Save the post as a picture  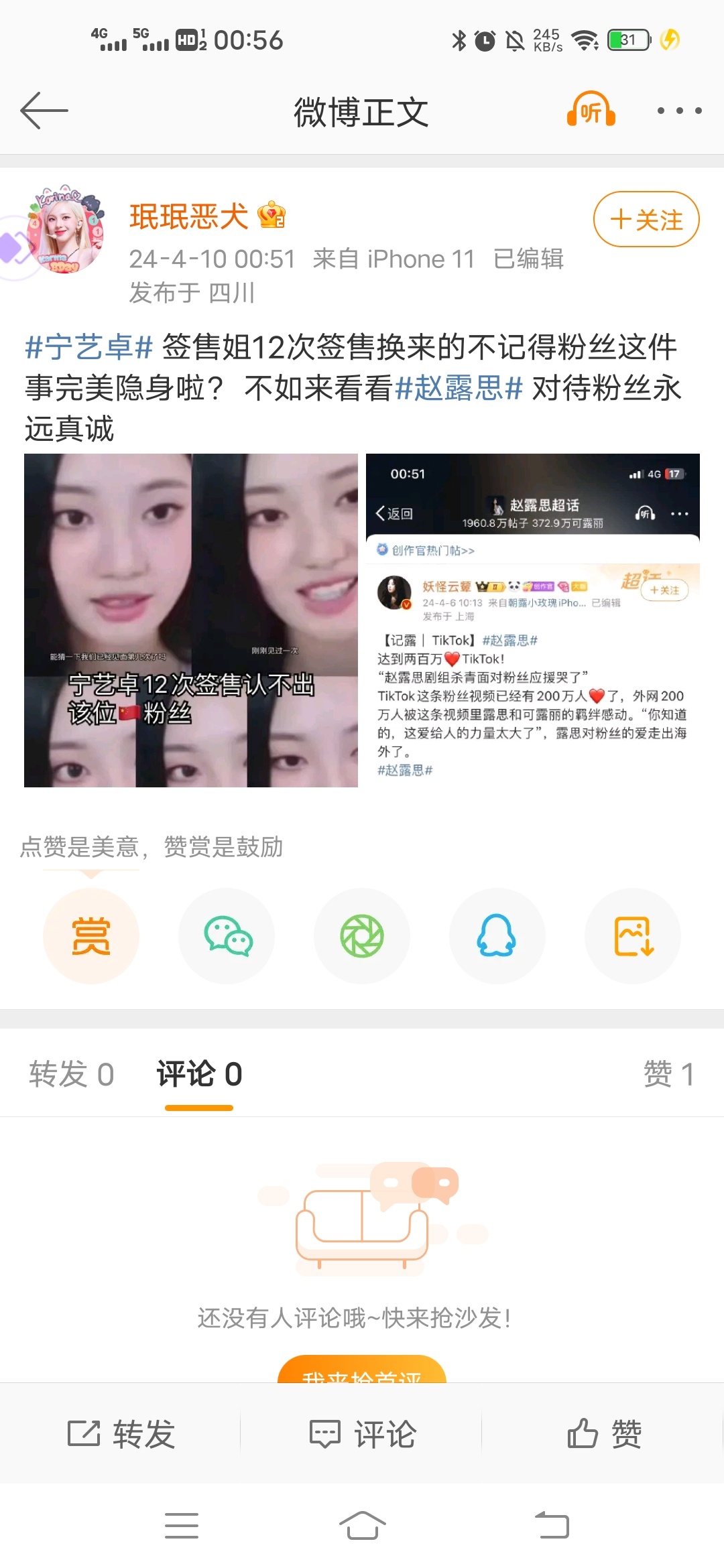click(x=633, y=936)
